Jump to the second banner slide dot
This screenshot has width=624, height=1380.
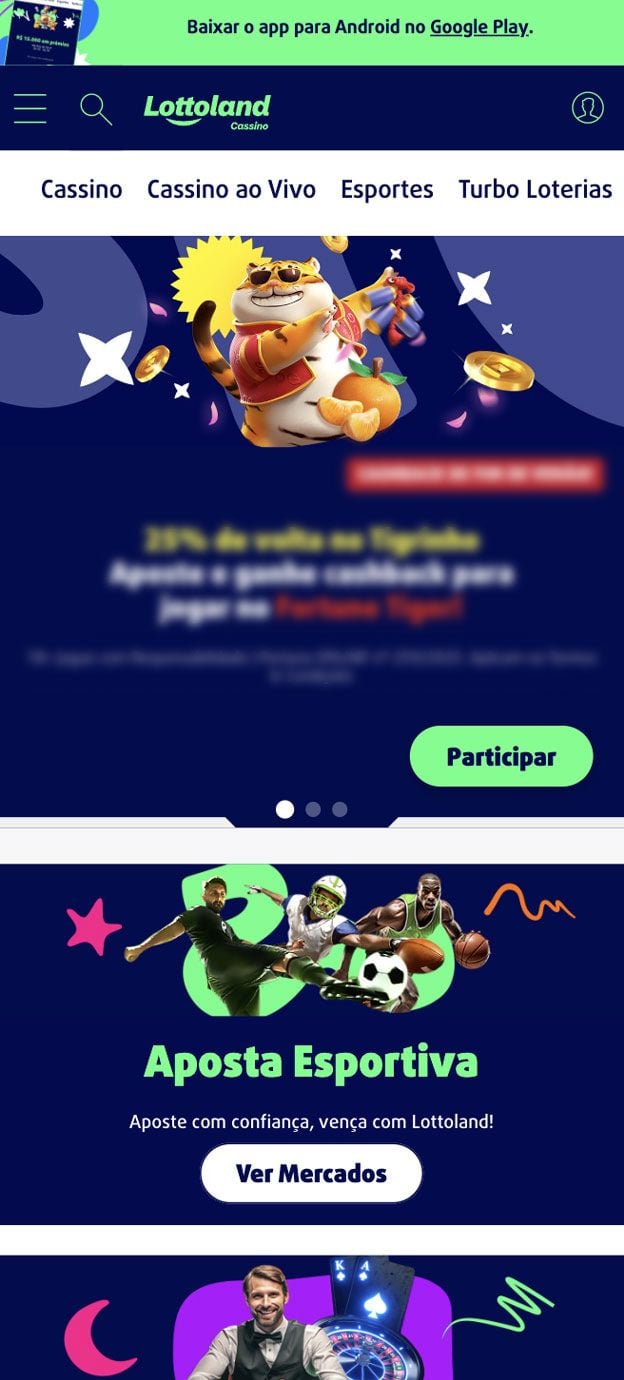(313, 809)
